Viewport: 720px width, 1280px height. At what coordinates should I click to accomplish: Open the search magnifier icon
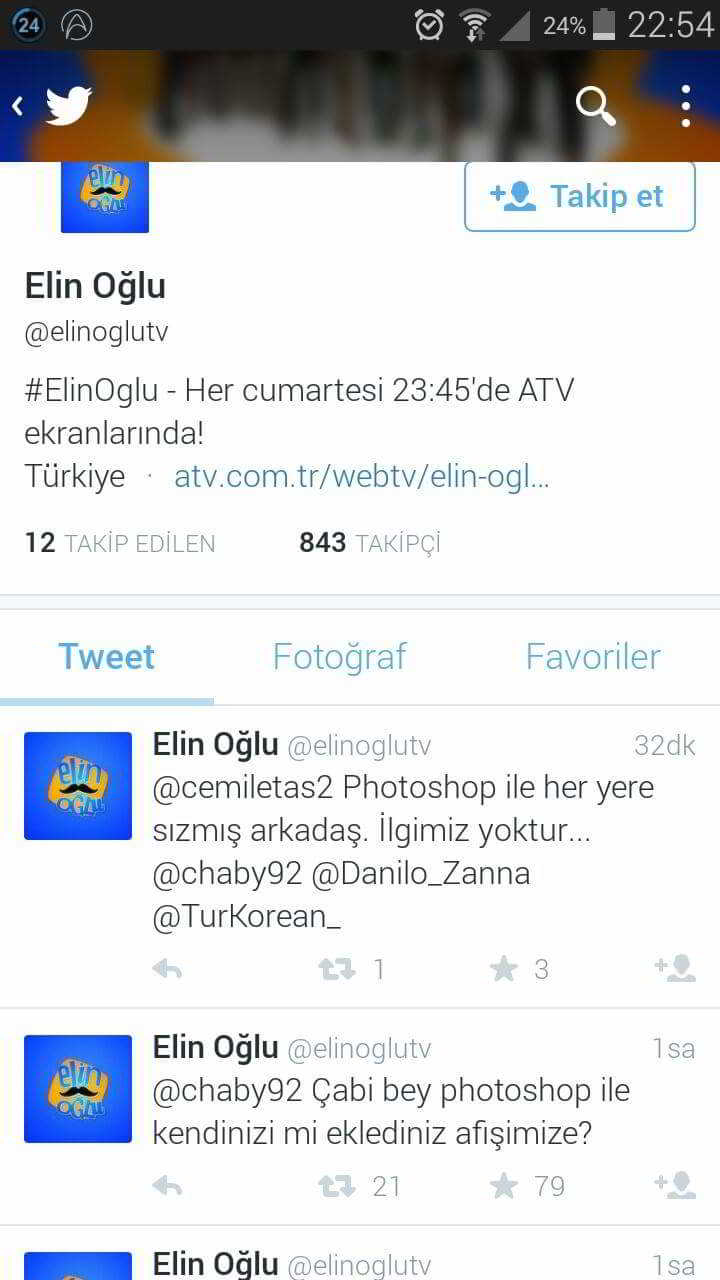tap(596, 106)
